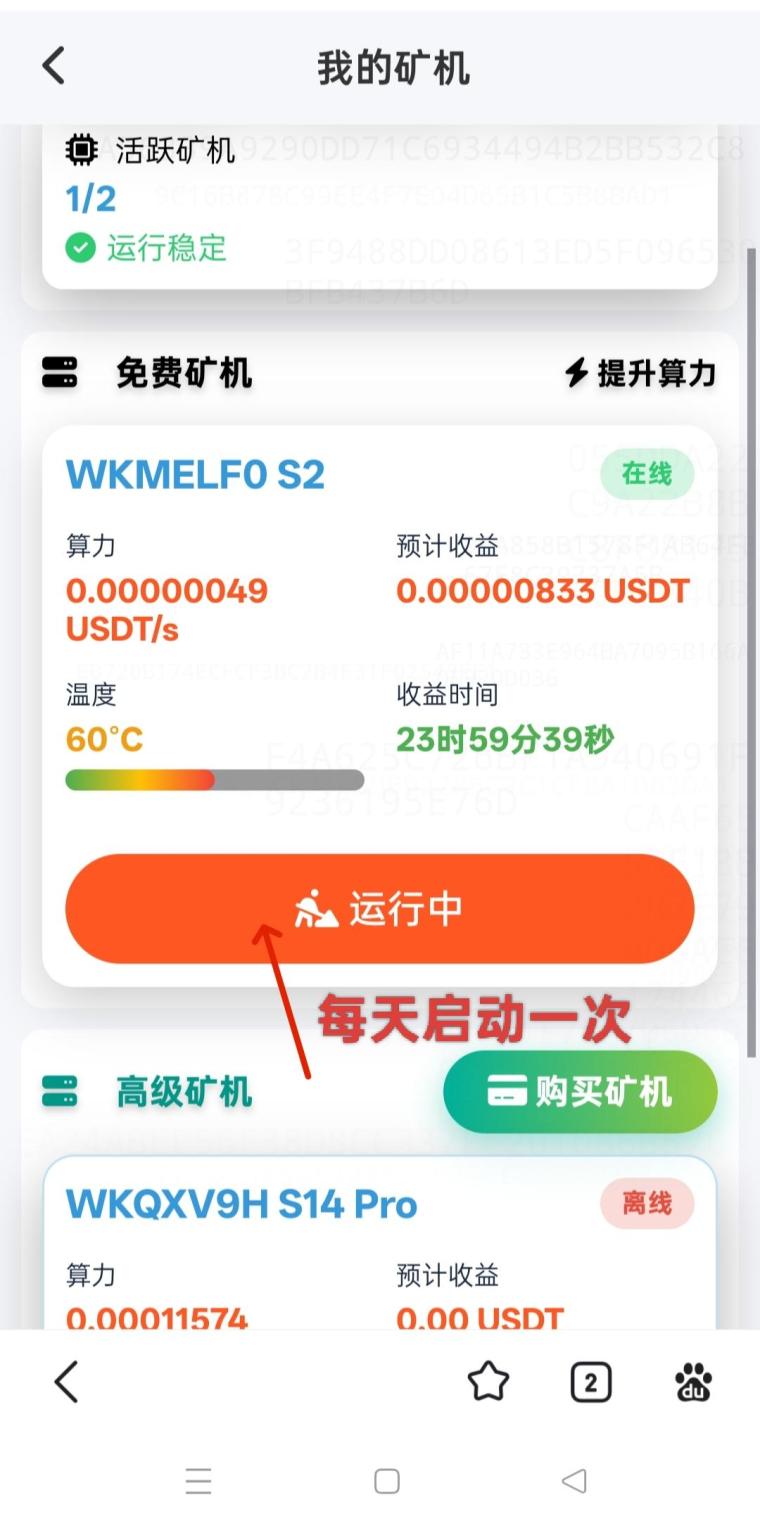The height and width of the screenshot is (1528, 760).
Task: Tap the back chevron at top left
Action: pyautogui.click(x=50, y=64)
